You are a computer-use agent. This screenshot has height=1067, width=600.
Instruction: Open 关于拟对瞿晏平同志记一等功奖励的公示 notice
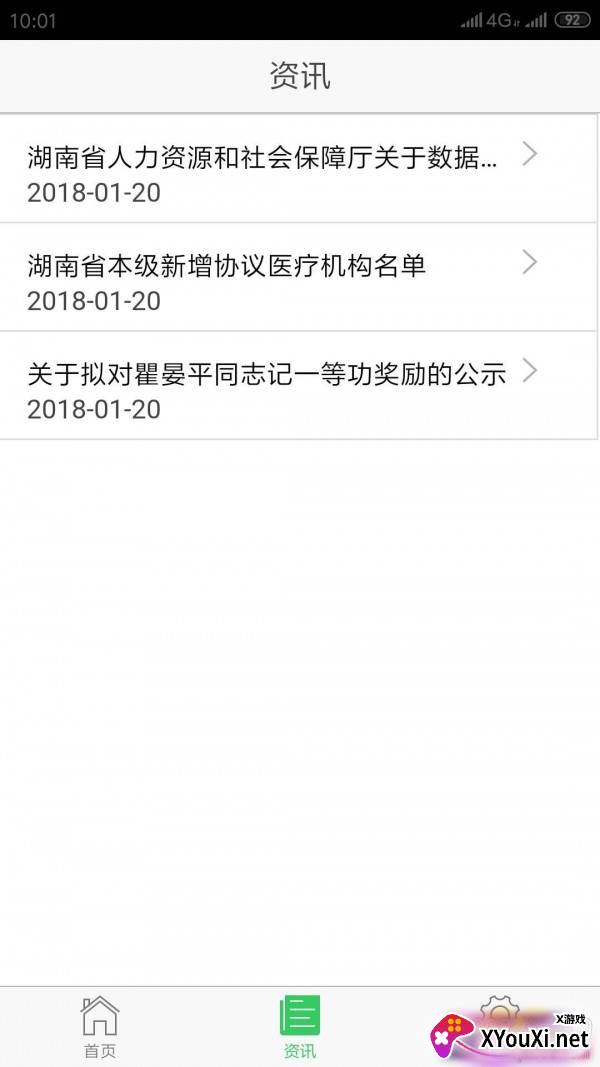[x=299, y=386]
